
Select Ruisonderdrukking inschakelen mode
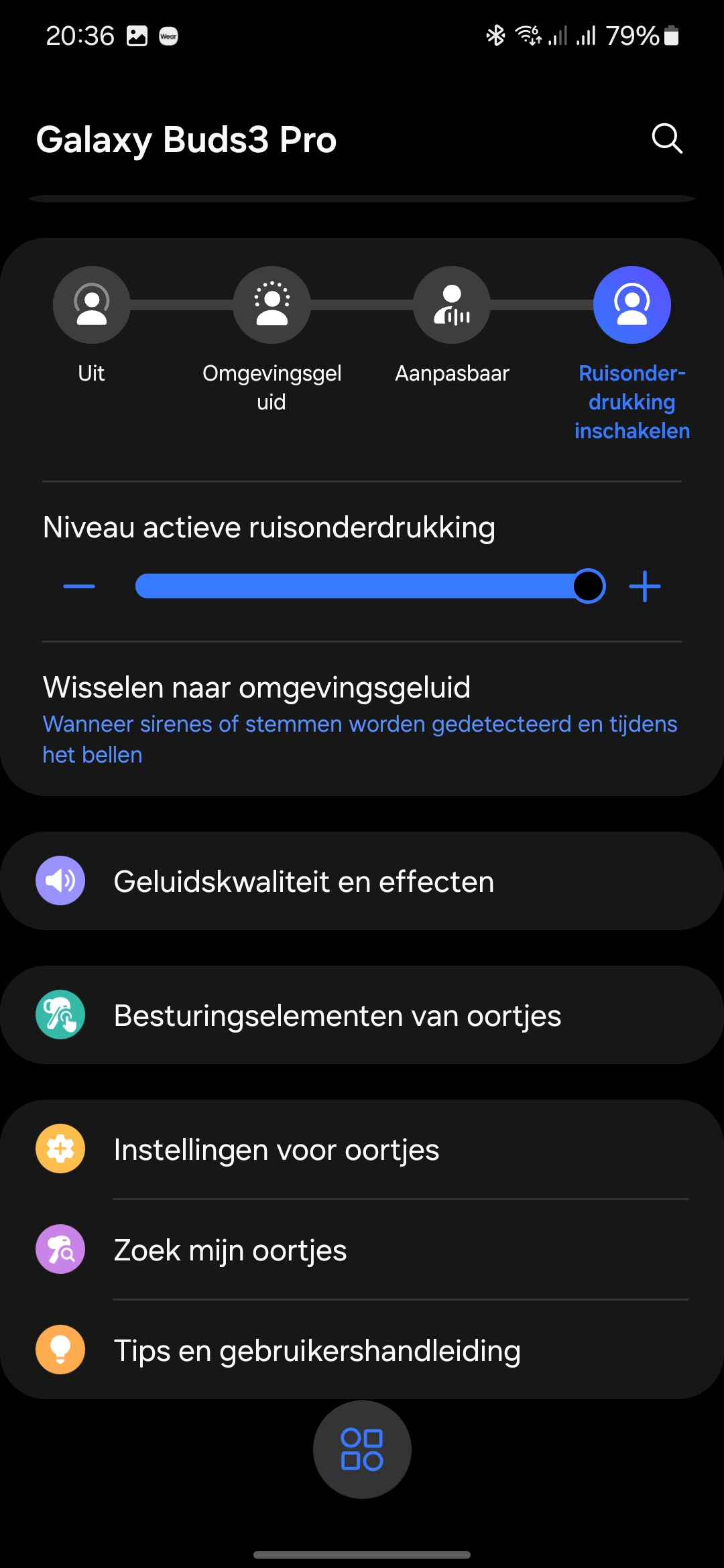(x=632, y=305)
